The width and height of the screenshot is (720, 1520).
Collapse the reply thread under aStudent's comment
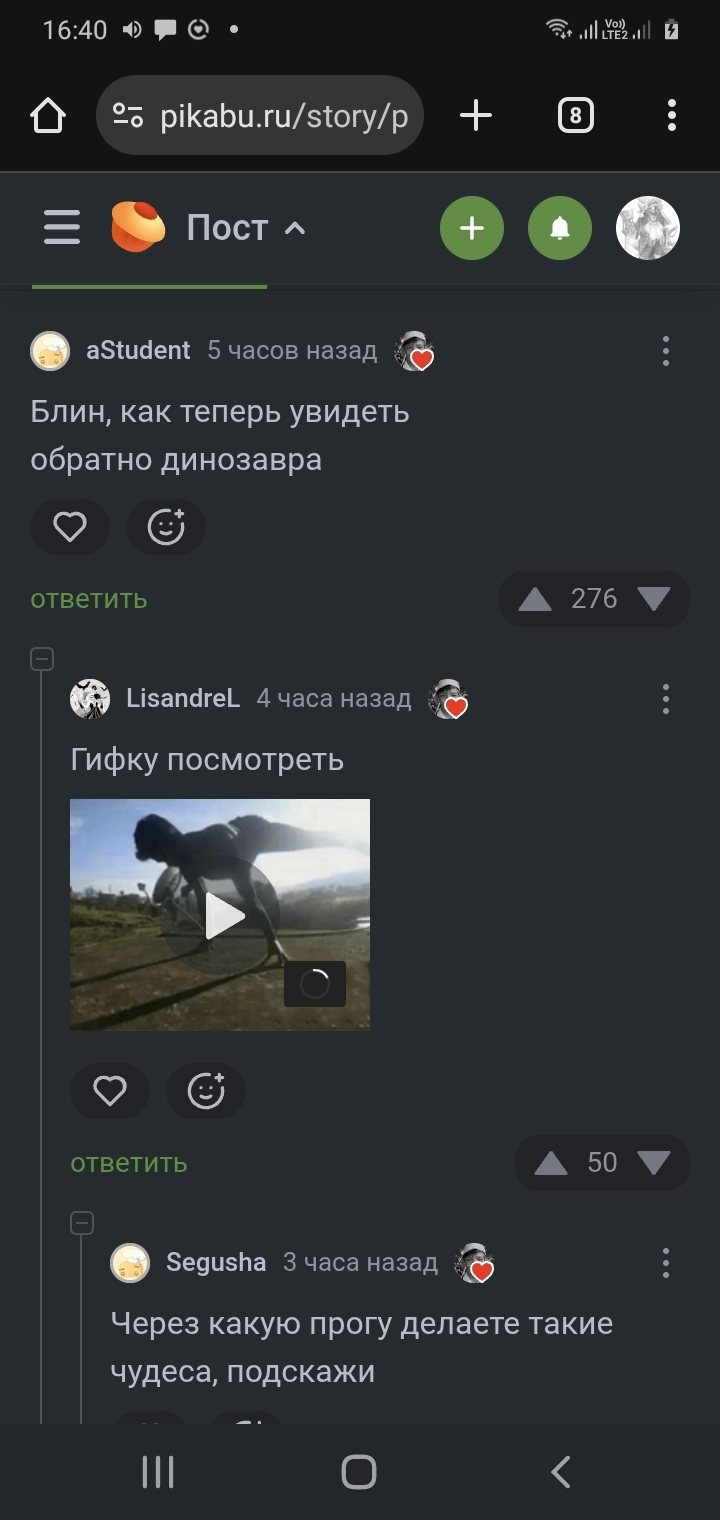(42, 659)
